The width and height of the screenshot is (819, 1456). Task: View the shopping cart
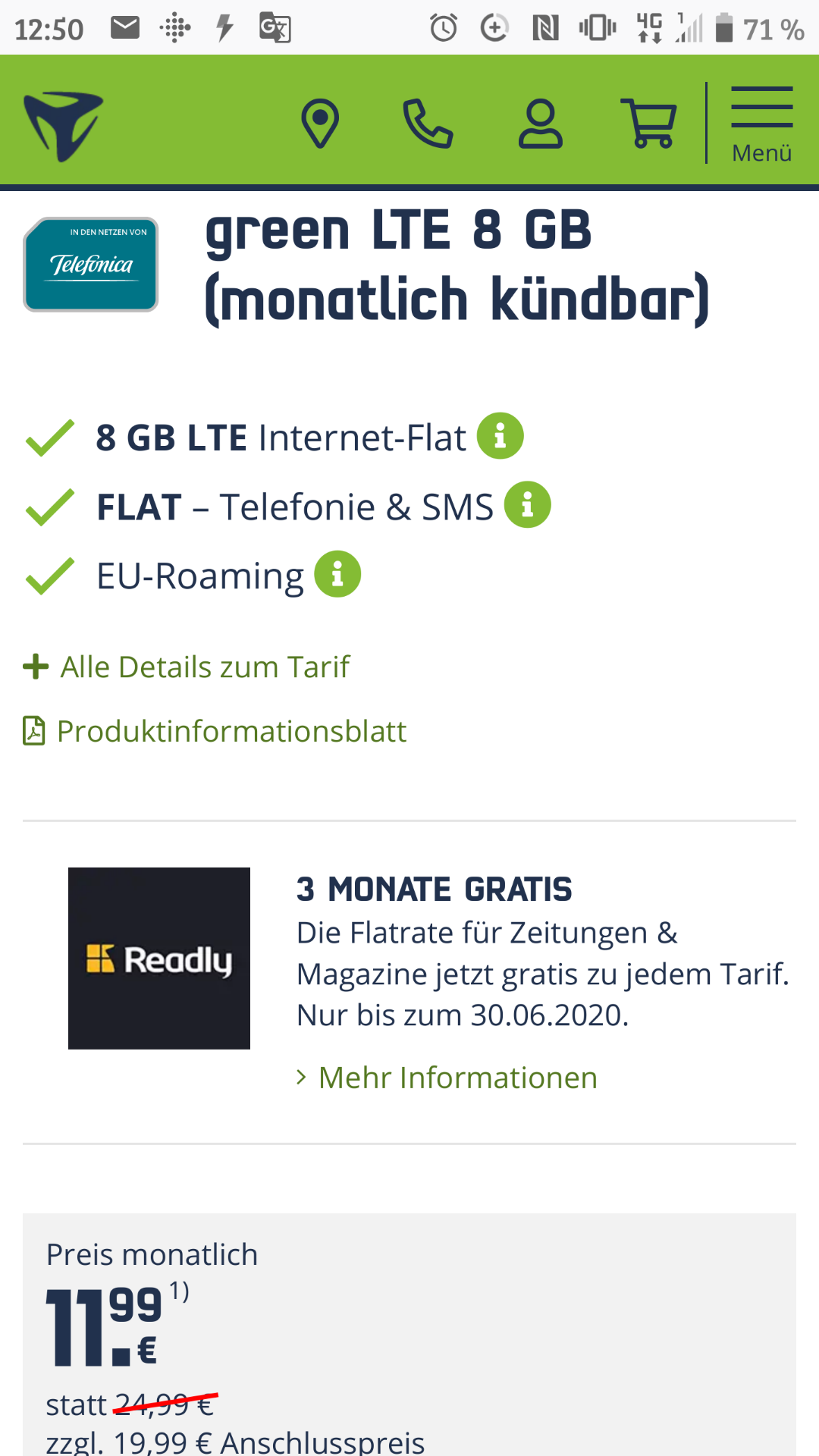pyautogui.click(x=648, y=124)
